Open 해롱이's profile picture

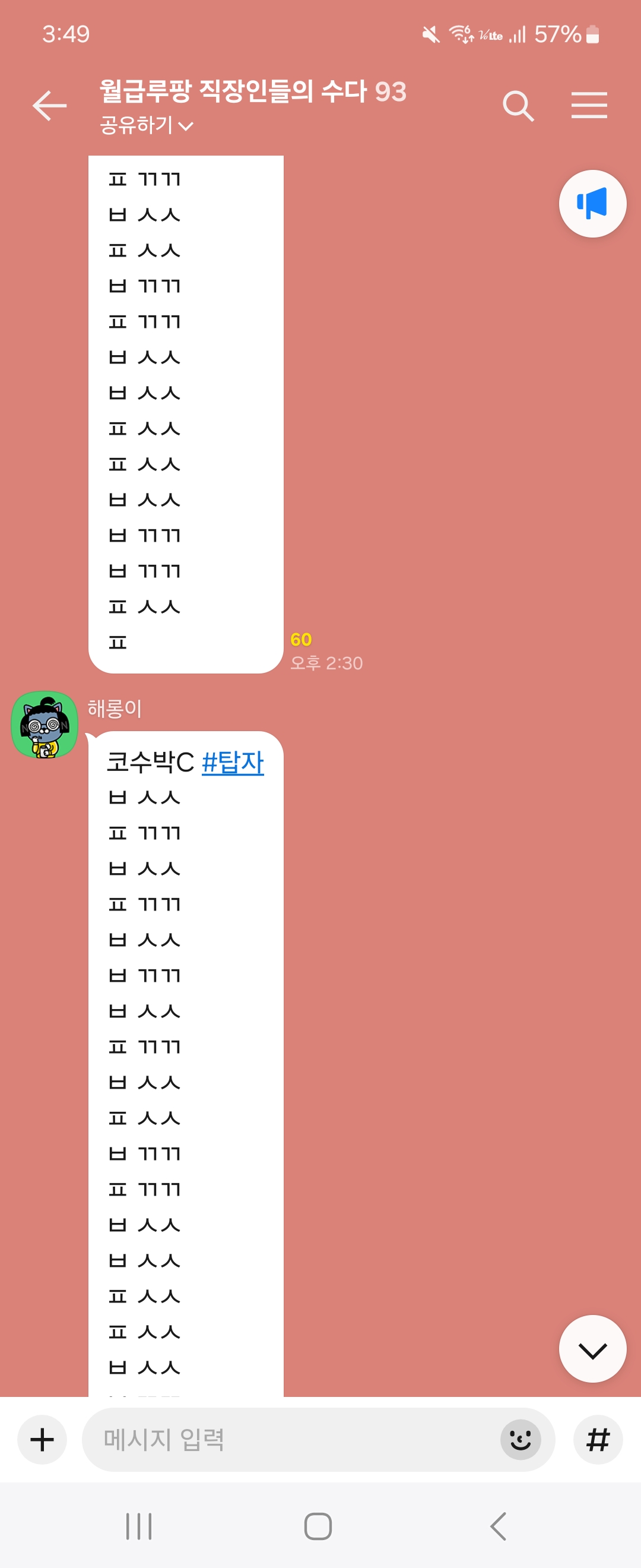coord(45,725)
